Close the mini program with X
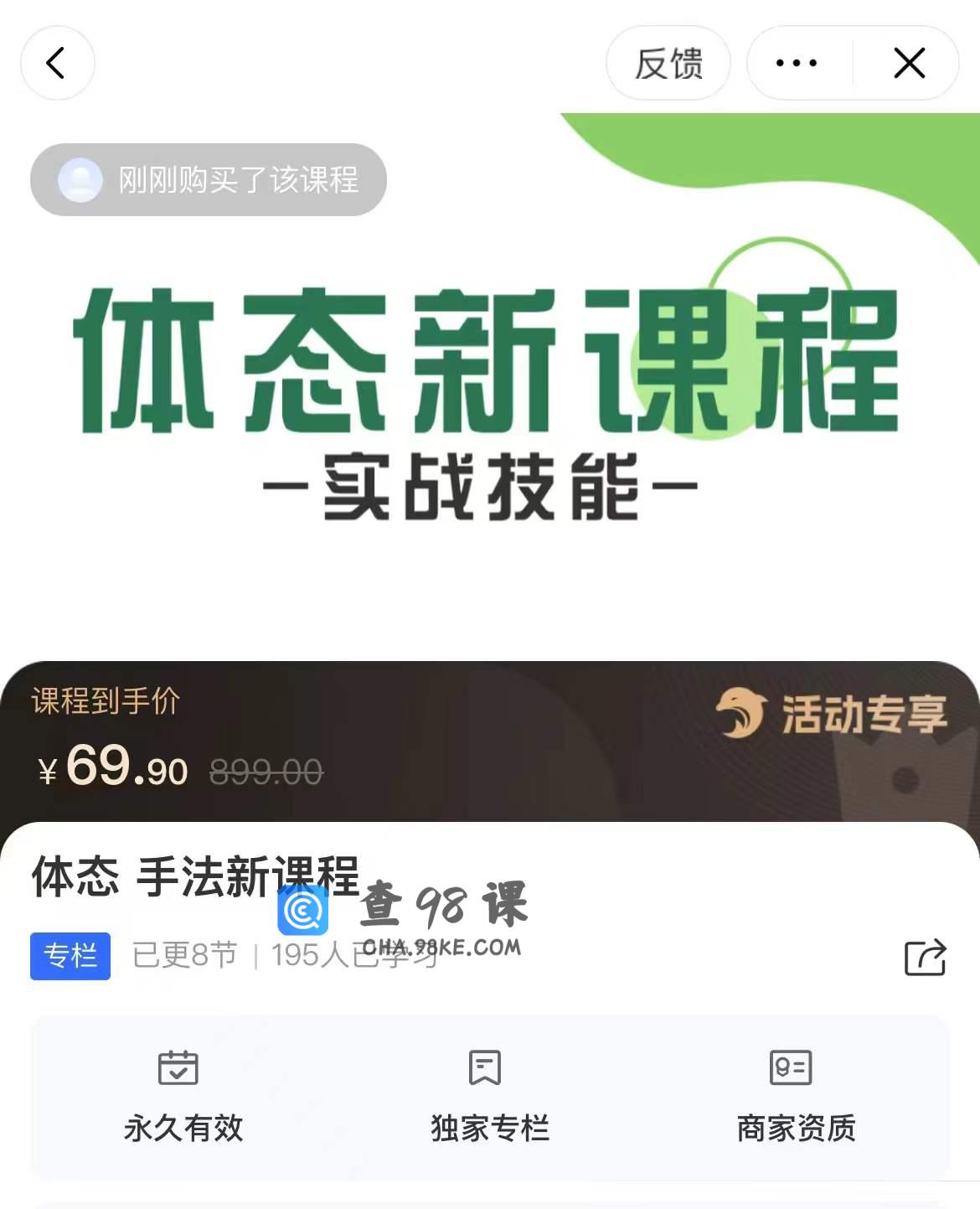This screenshot has height=1209, width=980. point(909,63)
